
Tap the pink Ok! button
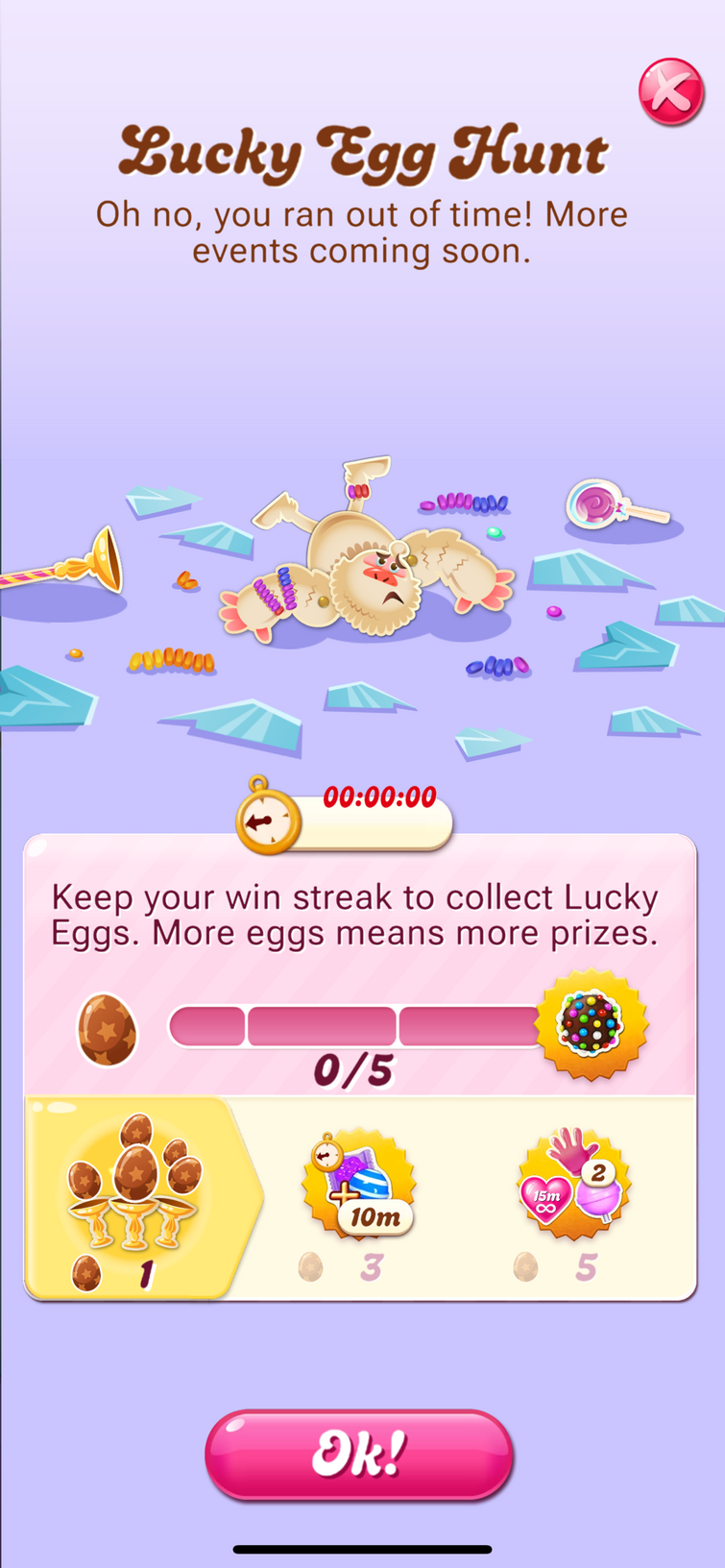click(359, 1455)
